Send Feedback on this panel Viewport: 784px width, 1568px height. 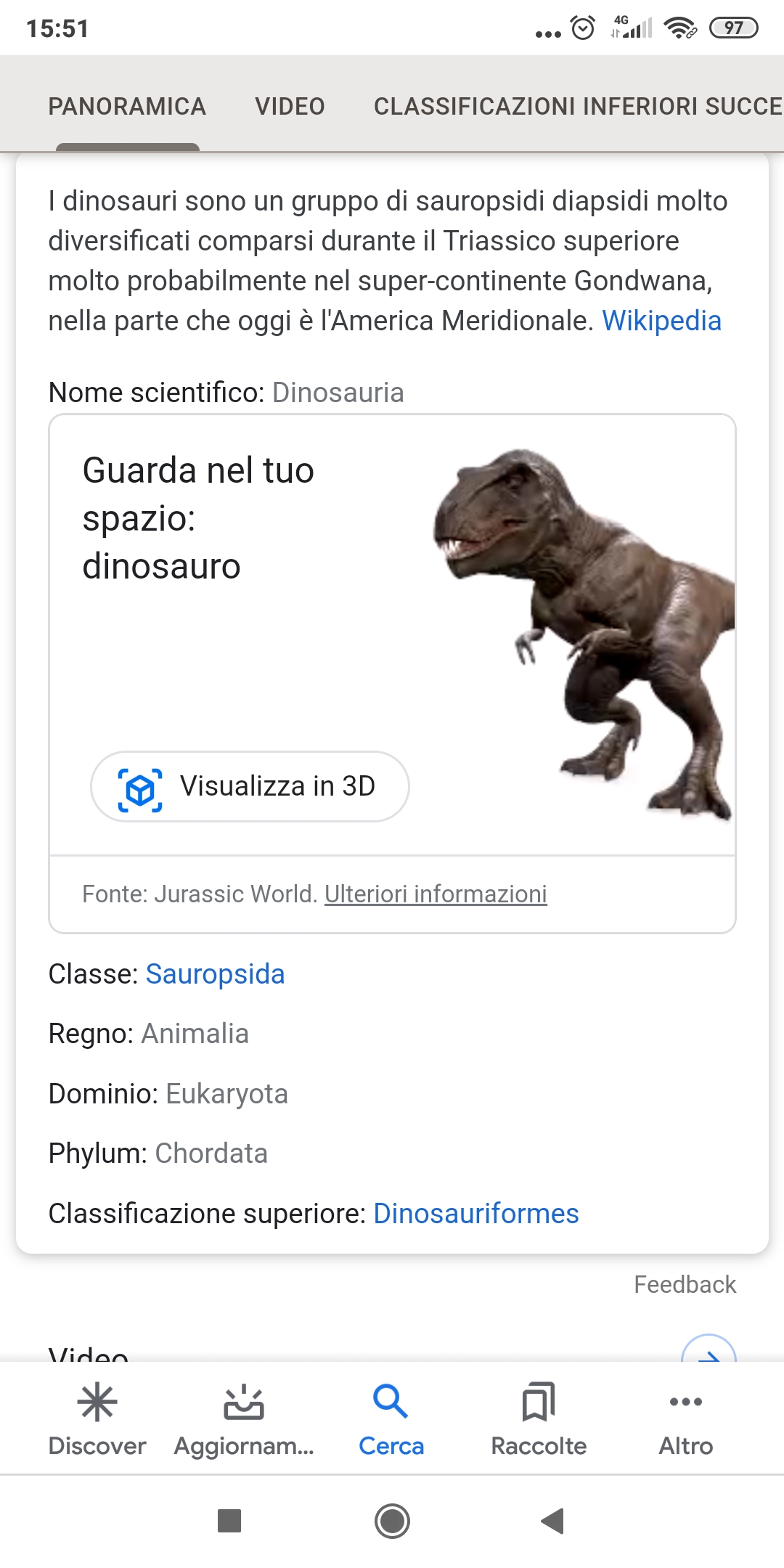point(685,1284)
